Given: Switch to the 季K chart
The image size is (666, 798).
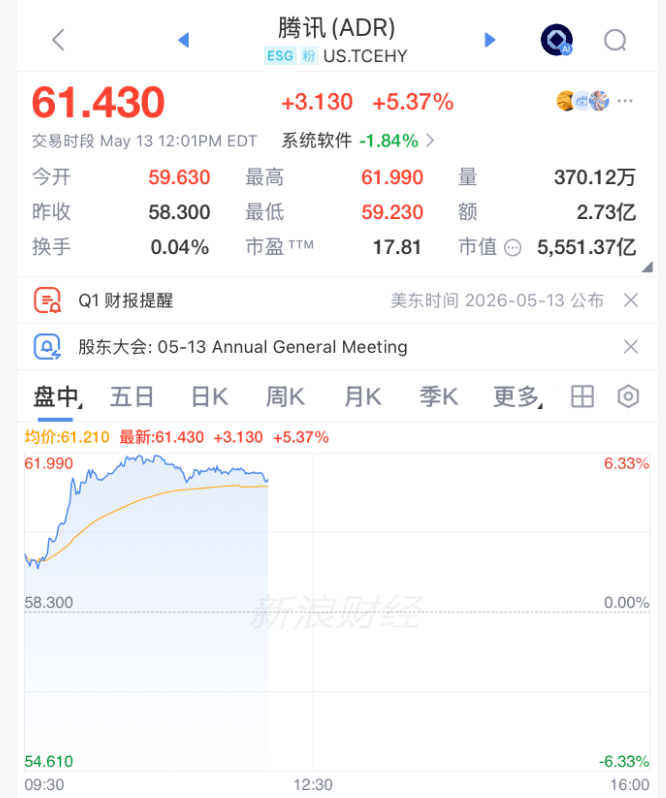Looking at the screenshot, I should (x=439, y=397).
